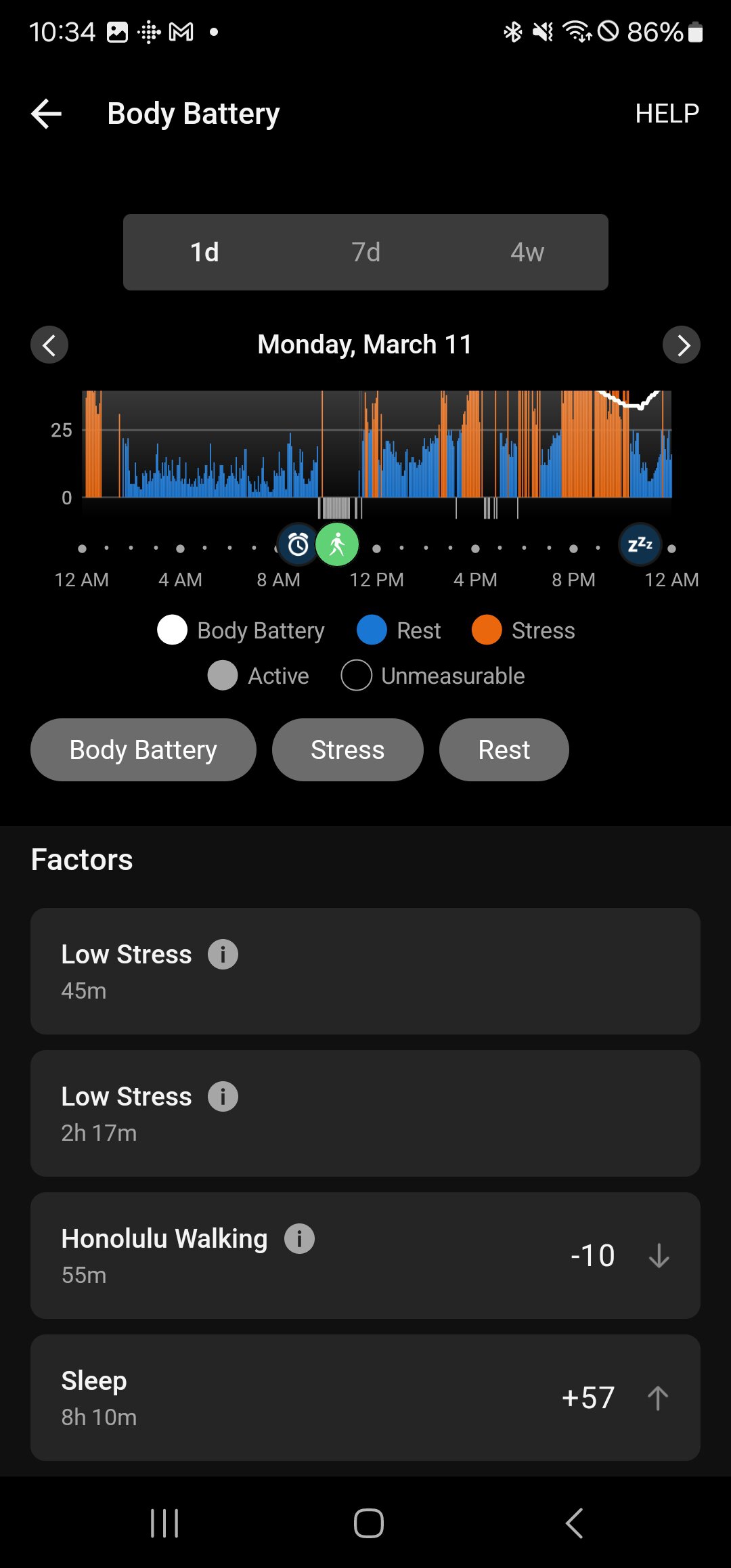The height and width of the screenshot is (1568, 731).
Task: Tap the sleep marker on the timeline
Action: coord(640,544)
